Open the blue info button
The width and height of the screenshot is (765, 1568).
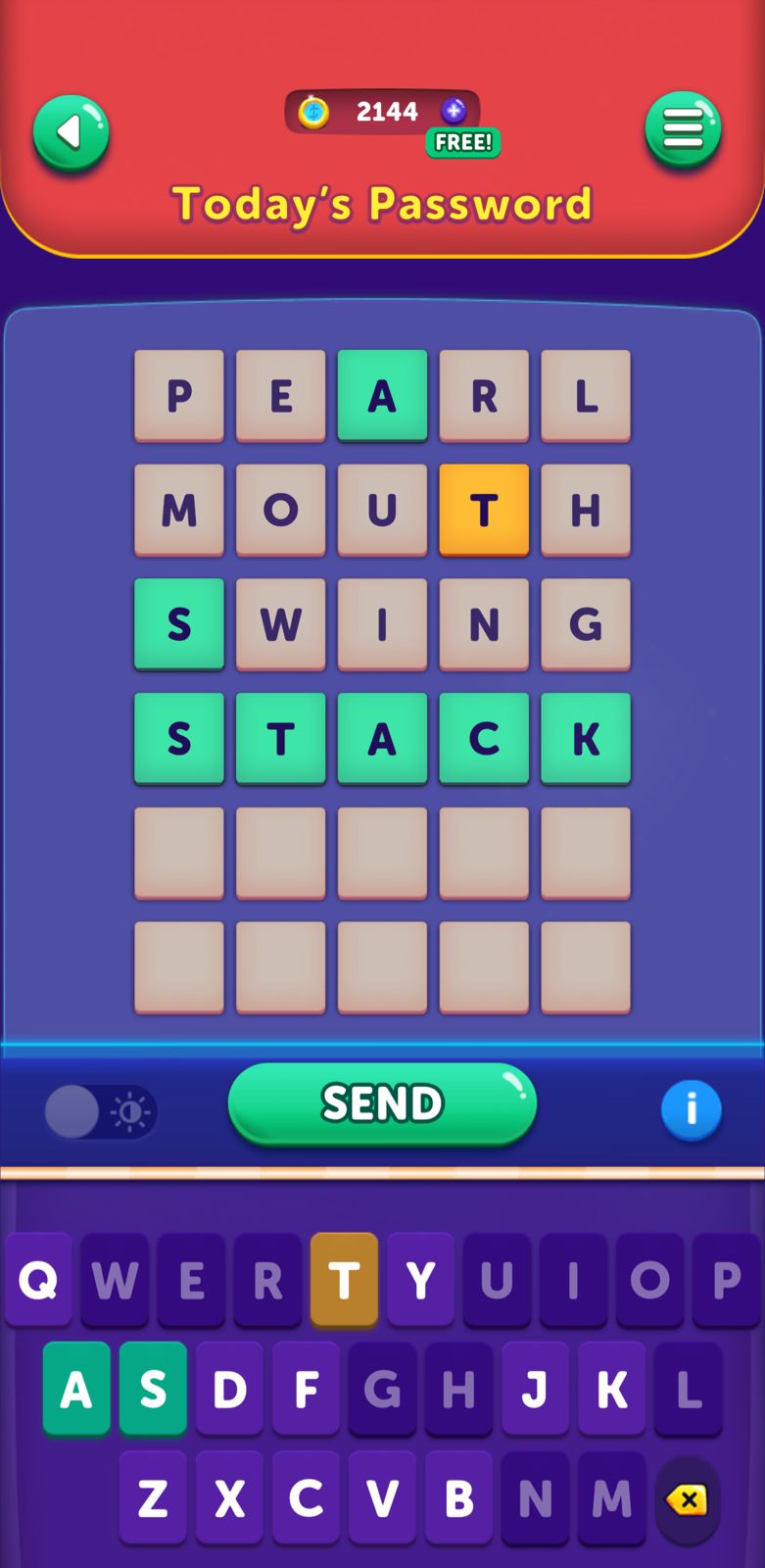[691, 1109]
